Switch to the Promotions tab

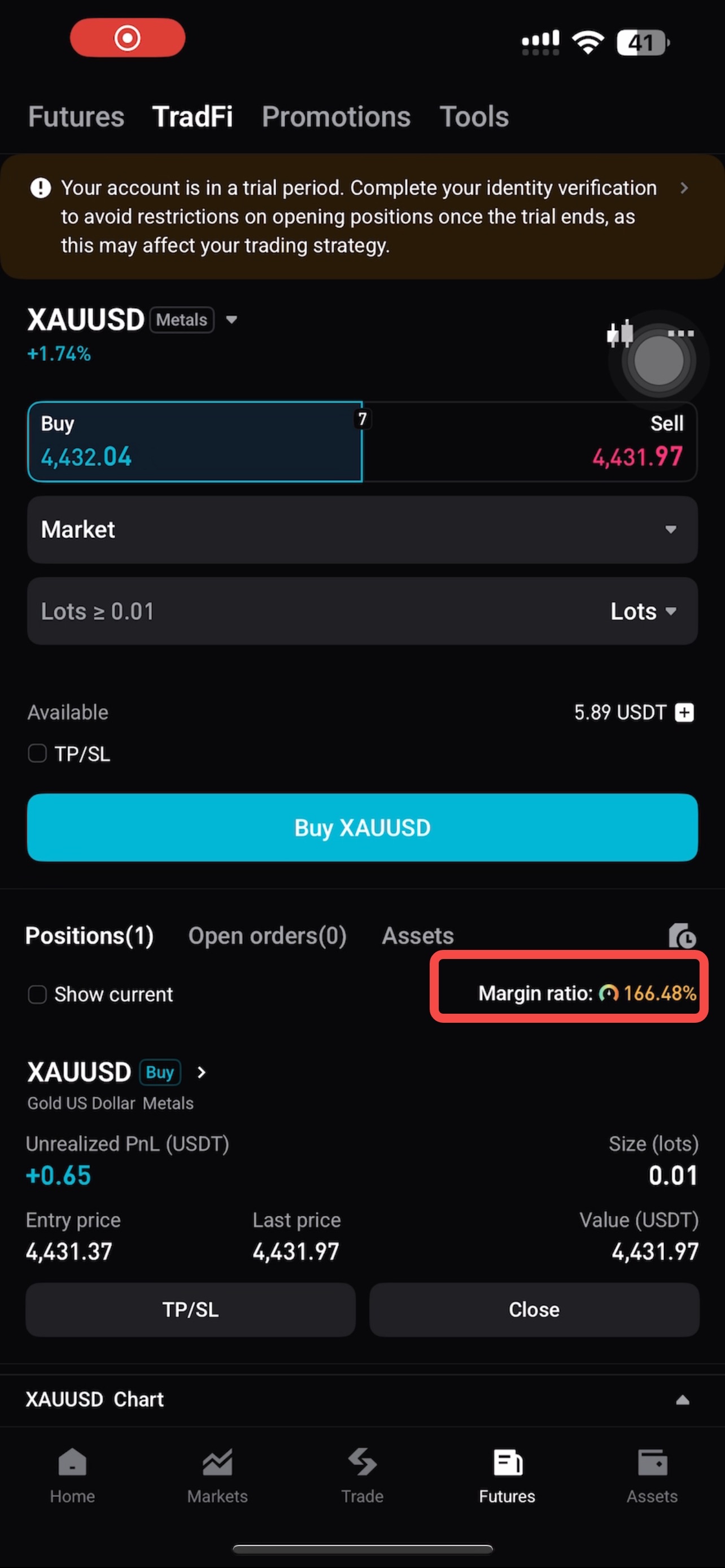336,116
